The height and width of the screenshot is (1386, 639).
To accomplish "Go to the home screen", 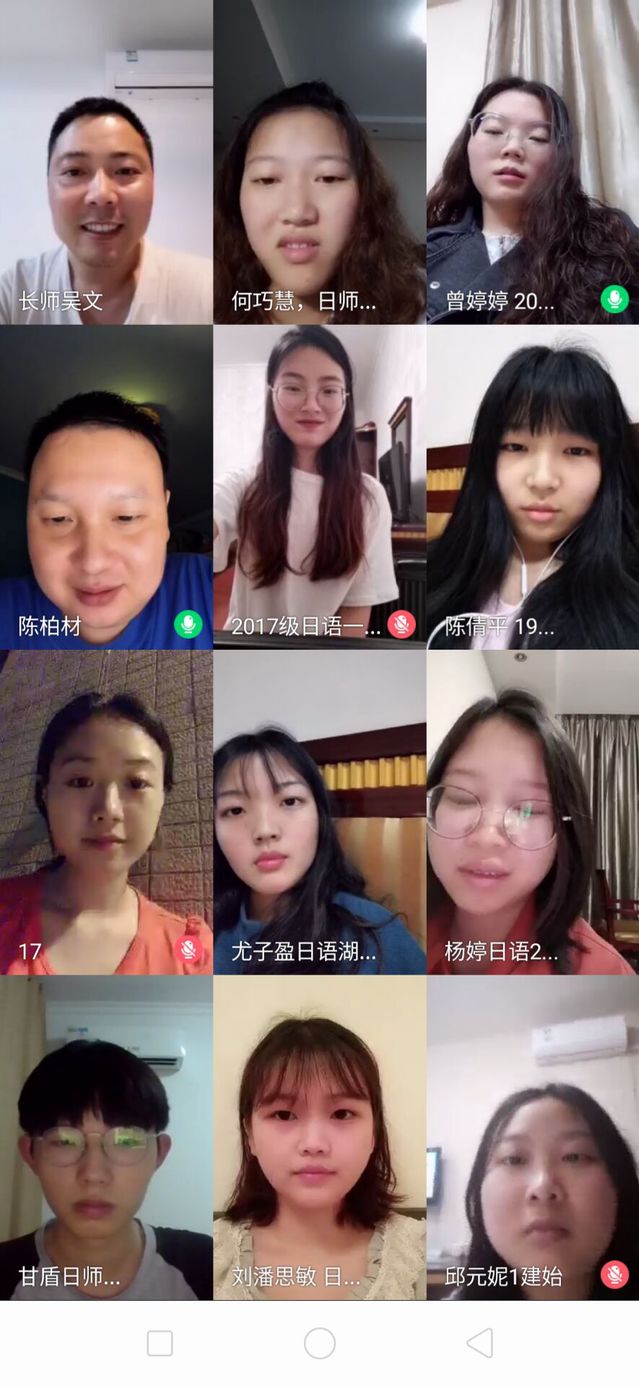I will (319, 1343).
